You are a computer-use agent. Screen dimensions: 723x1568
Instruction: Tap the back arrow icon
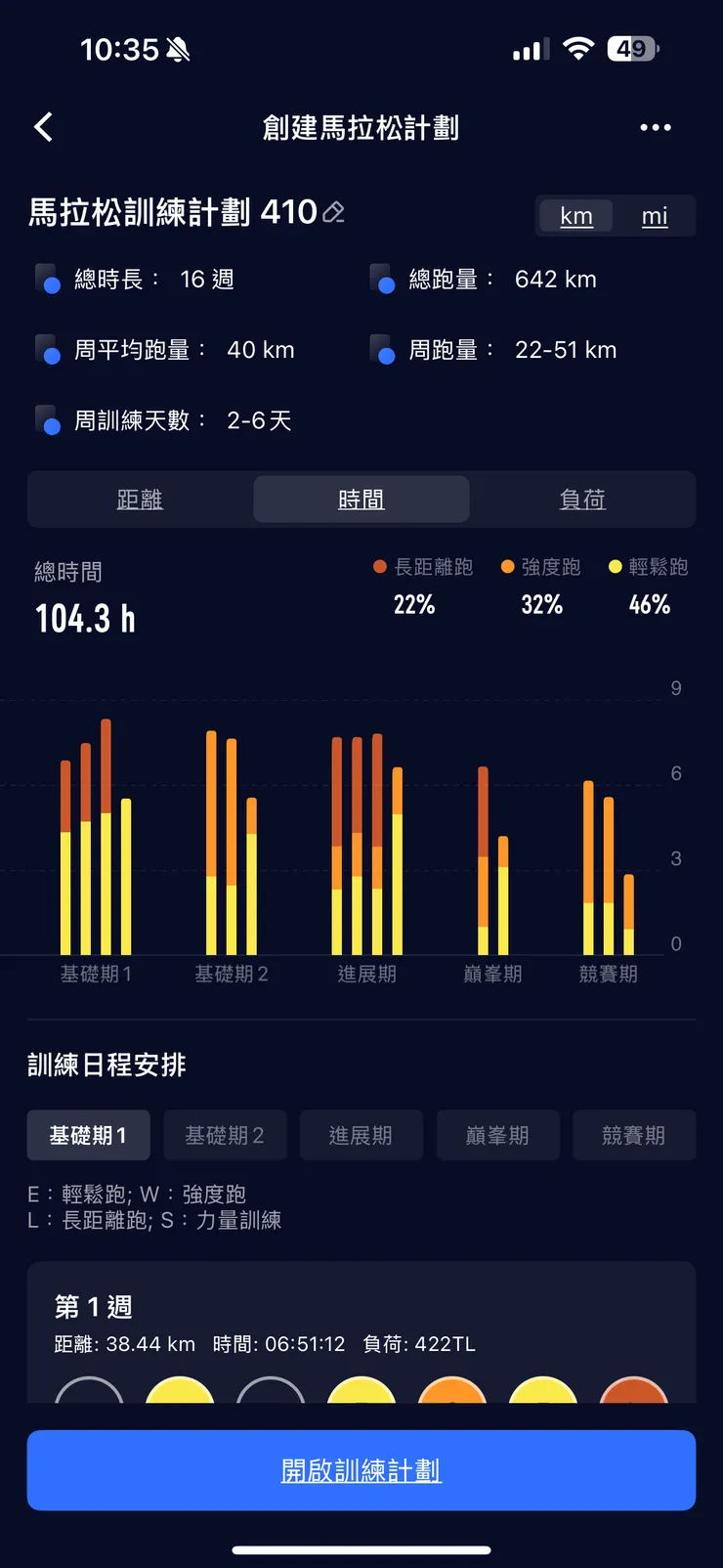(x=43, y=127)
